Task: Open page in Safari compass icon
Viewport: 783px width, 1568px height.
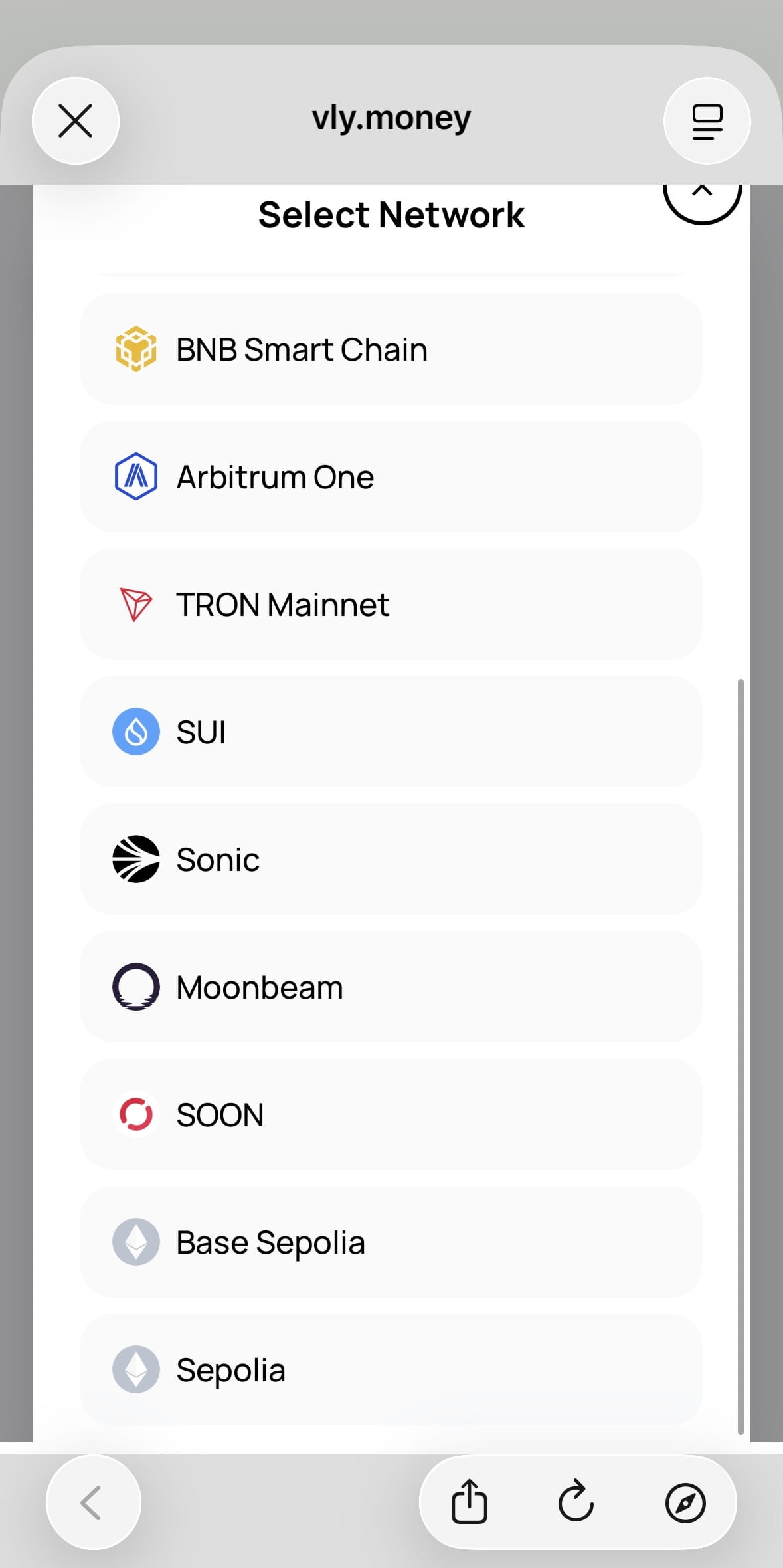Action: 685,1503
